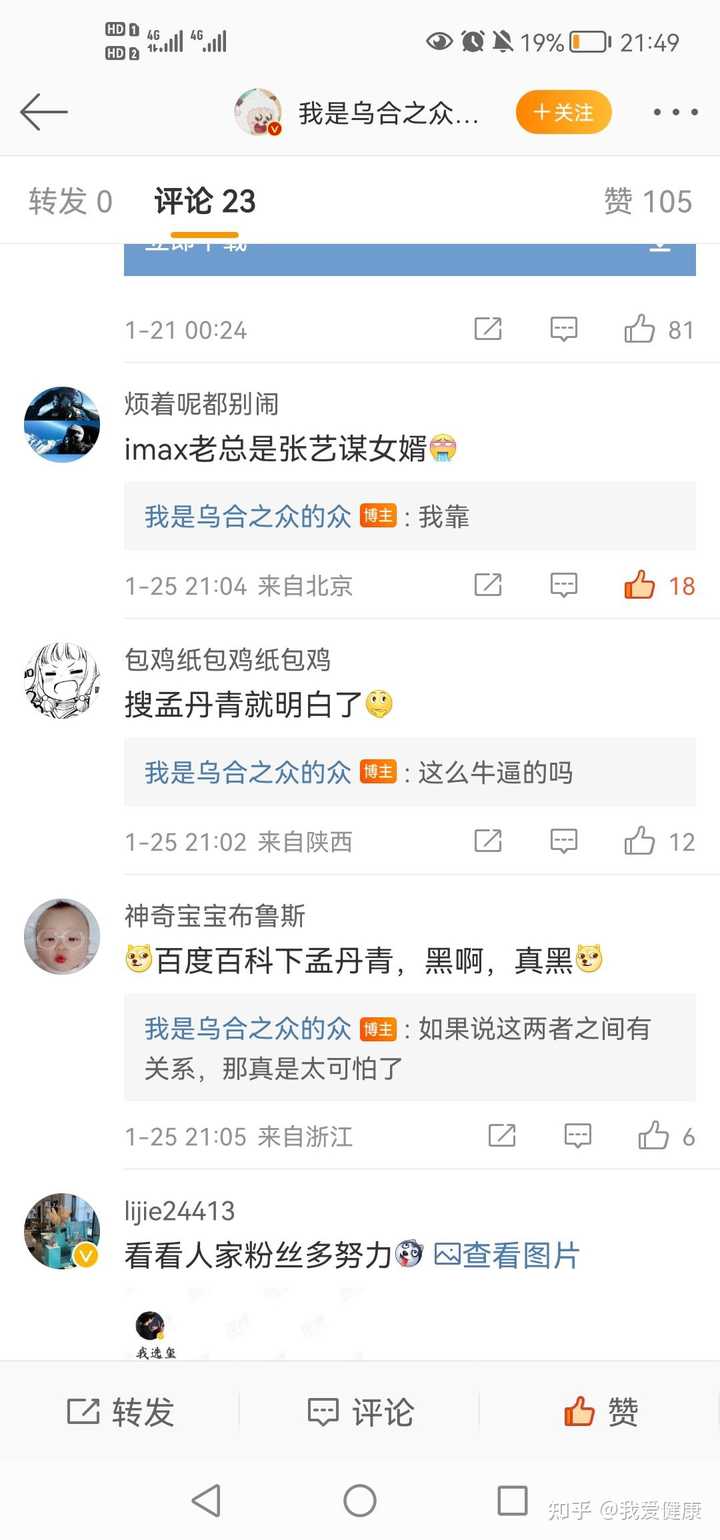Tap 评论 button in bottom bar
The image size is (720, 1540).
[360, 1412]
